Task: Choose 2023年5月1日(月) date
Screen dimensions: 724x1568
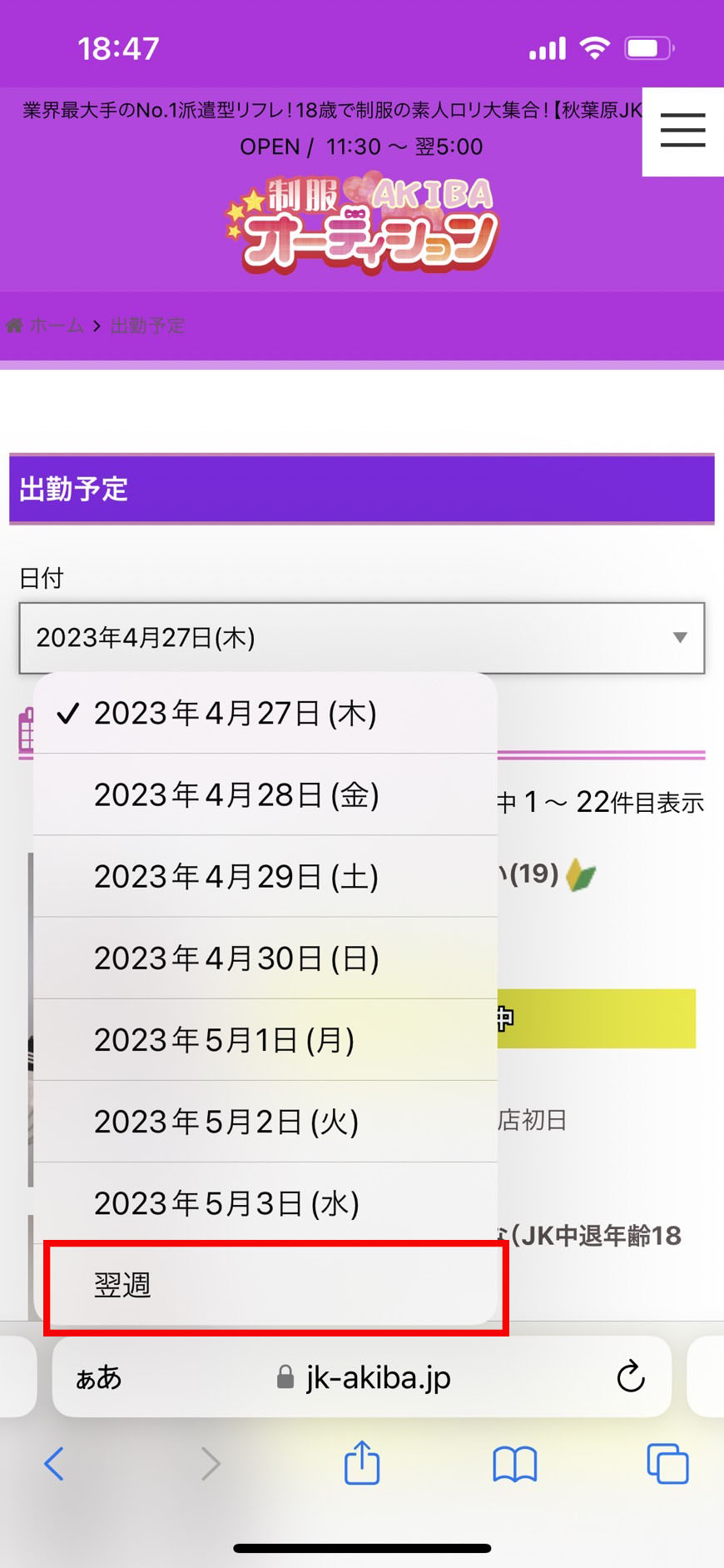Action: tap(265, 1040)
